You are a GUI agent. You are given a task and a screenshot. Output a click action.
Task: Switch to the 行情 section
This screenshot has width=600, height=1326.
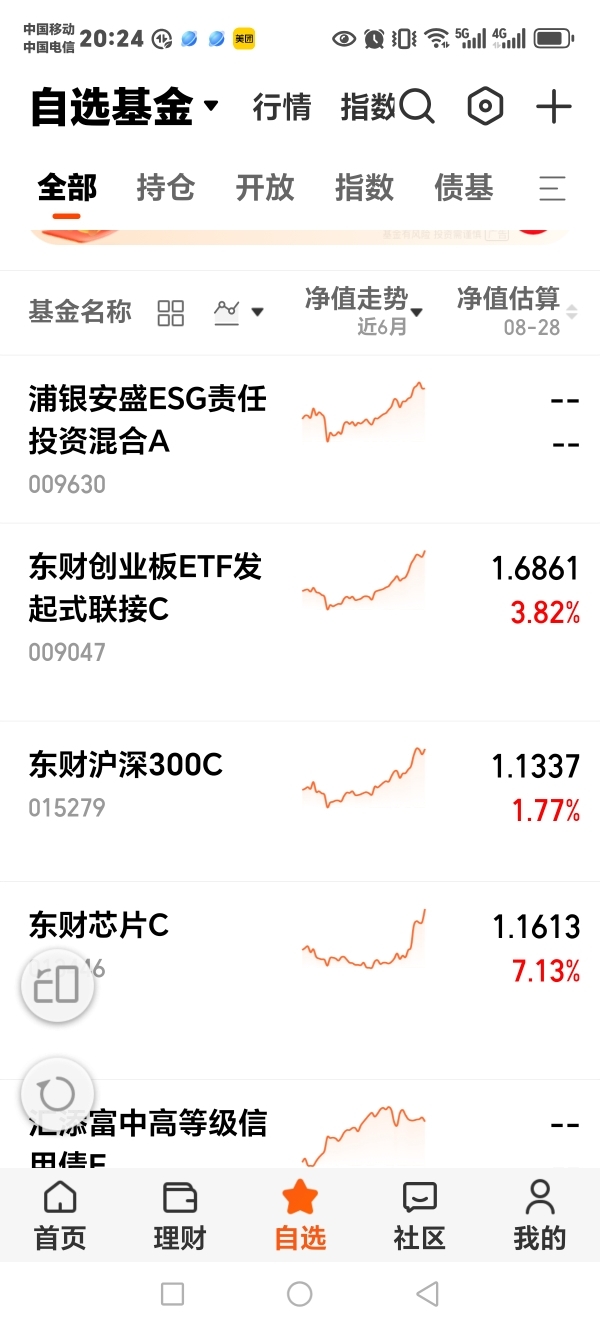pyautogui.click(x=282, y=107)
